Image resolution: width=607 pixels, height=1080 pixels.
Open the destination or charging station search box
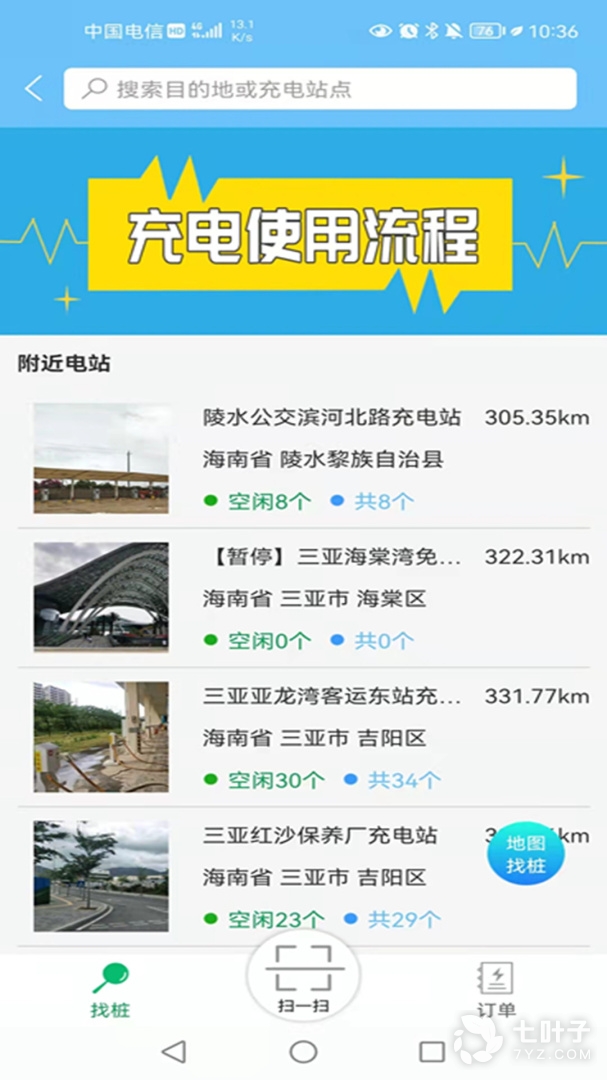tap(320, 89)
